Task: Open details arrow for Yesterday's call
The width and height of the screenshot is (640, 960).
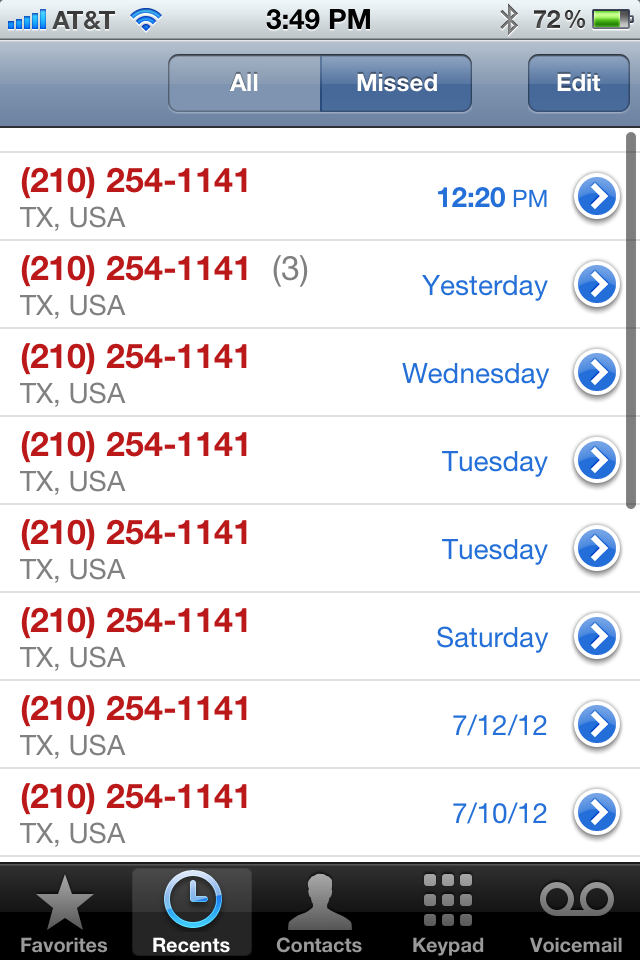Action: pyautogui.click(x=596, y=286)
